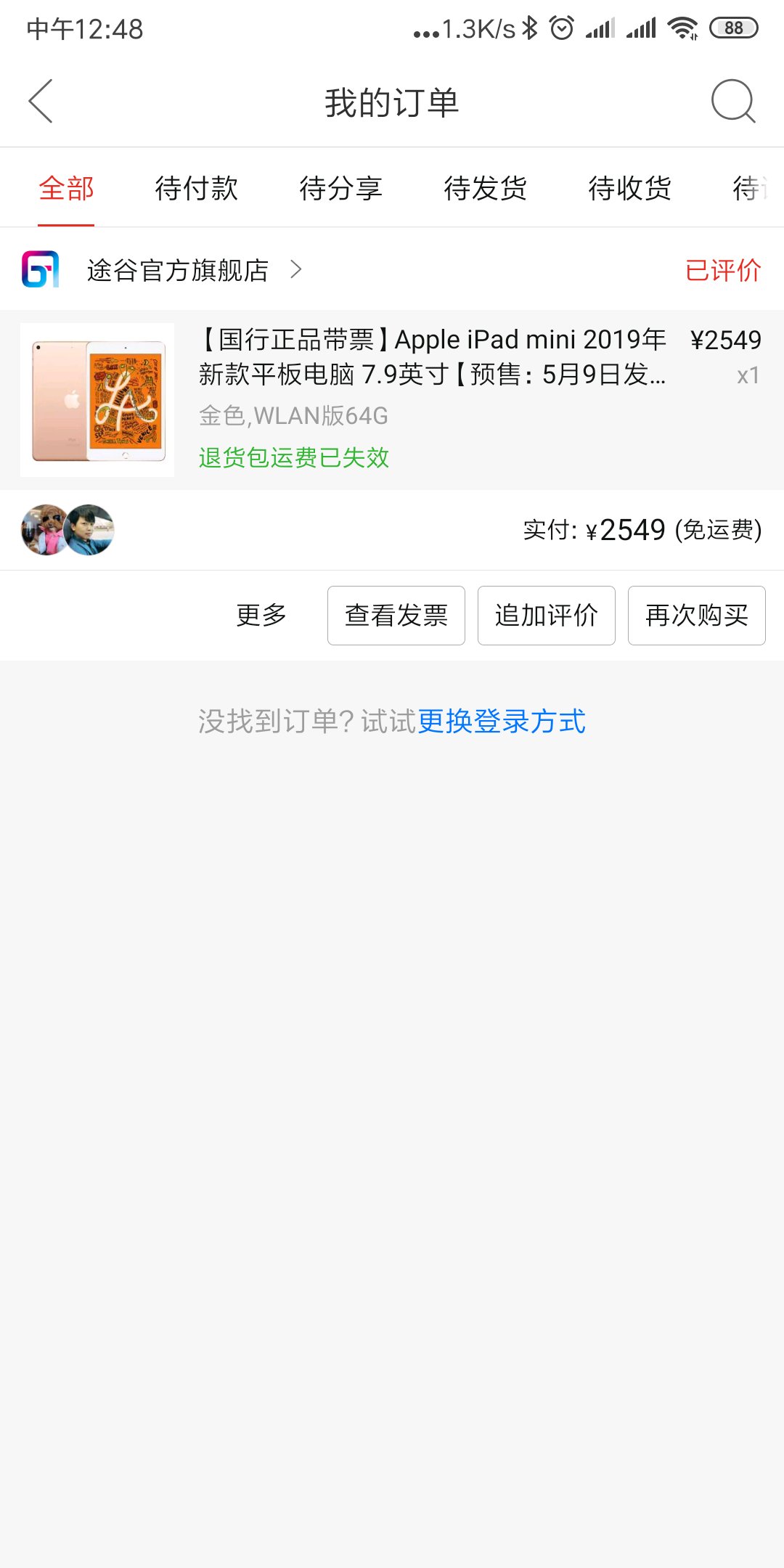Follow the 更换登录方式 link
Image resolution: width=784 pixels, height=1568 pixels.
502,722
